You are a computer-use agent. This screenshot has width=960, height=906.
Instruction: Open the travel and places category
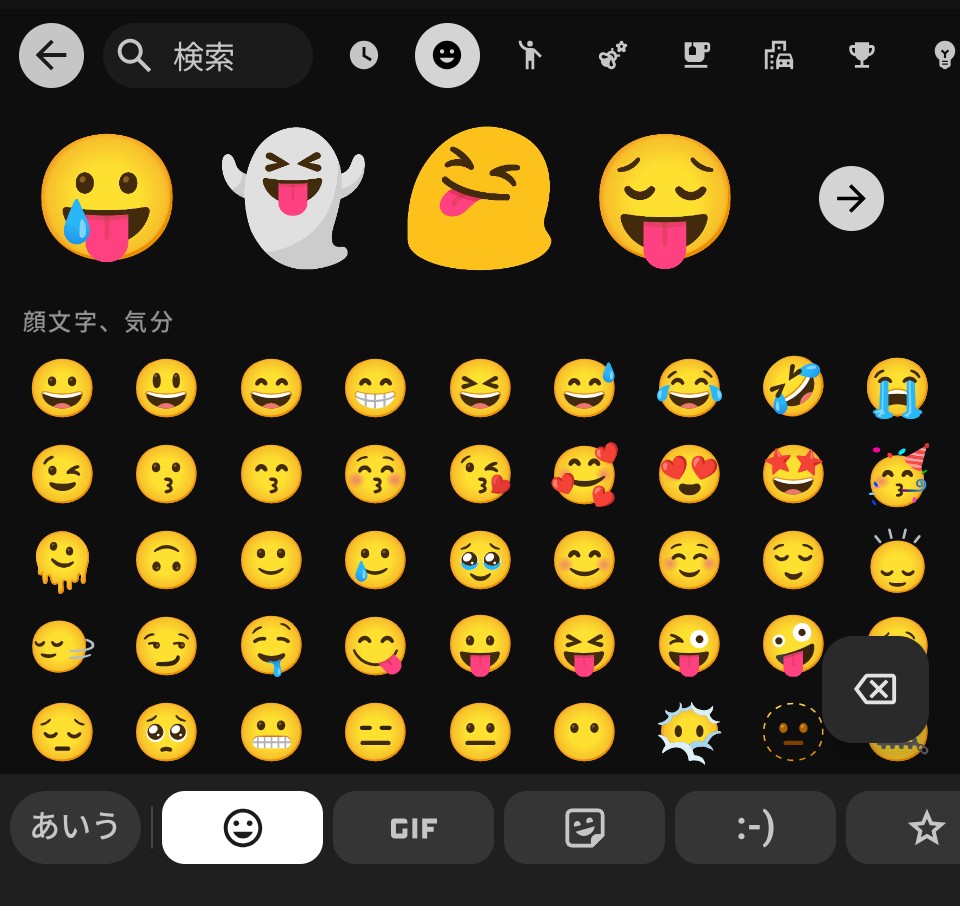click(x=778, y=56)
